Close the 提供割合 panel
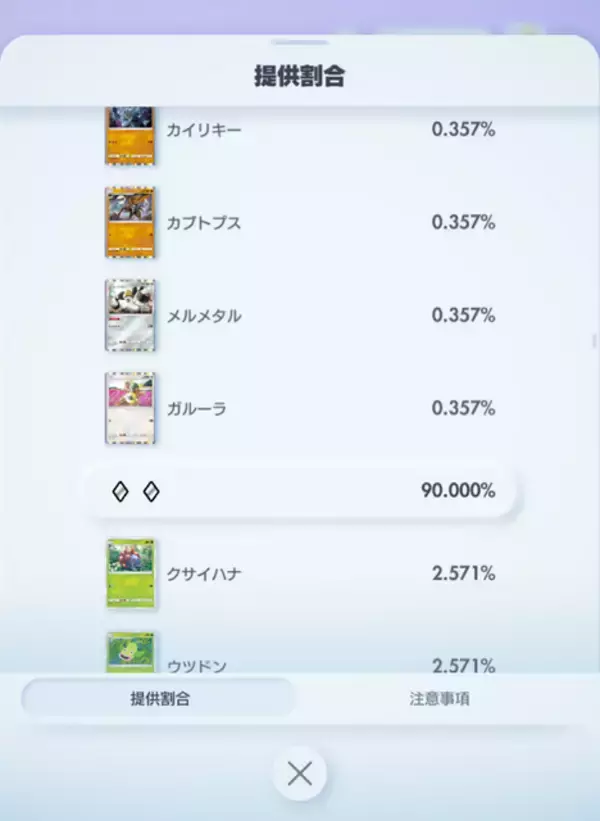Image resolution: width=600 pixels, height=821 pixels. coord(299,773)
